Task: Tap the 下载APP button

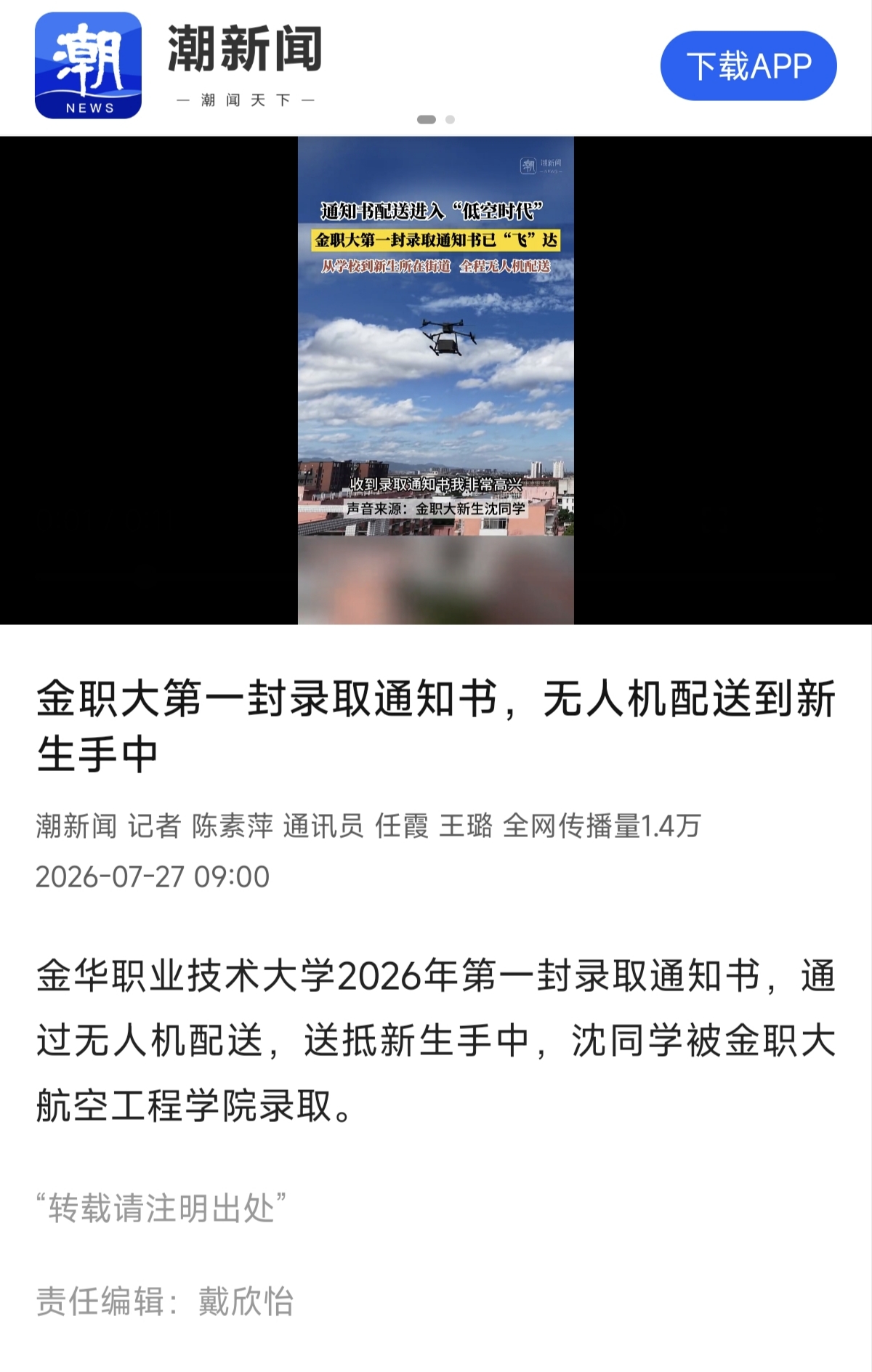Action: pyautogui.click(x=748, y=66)
